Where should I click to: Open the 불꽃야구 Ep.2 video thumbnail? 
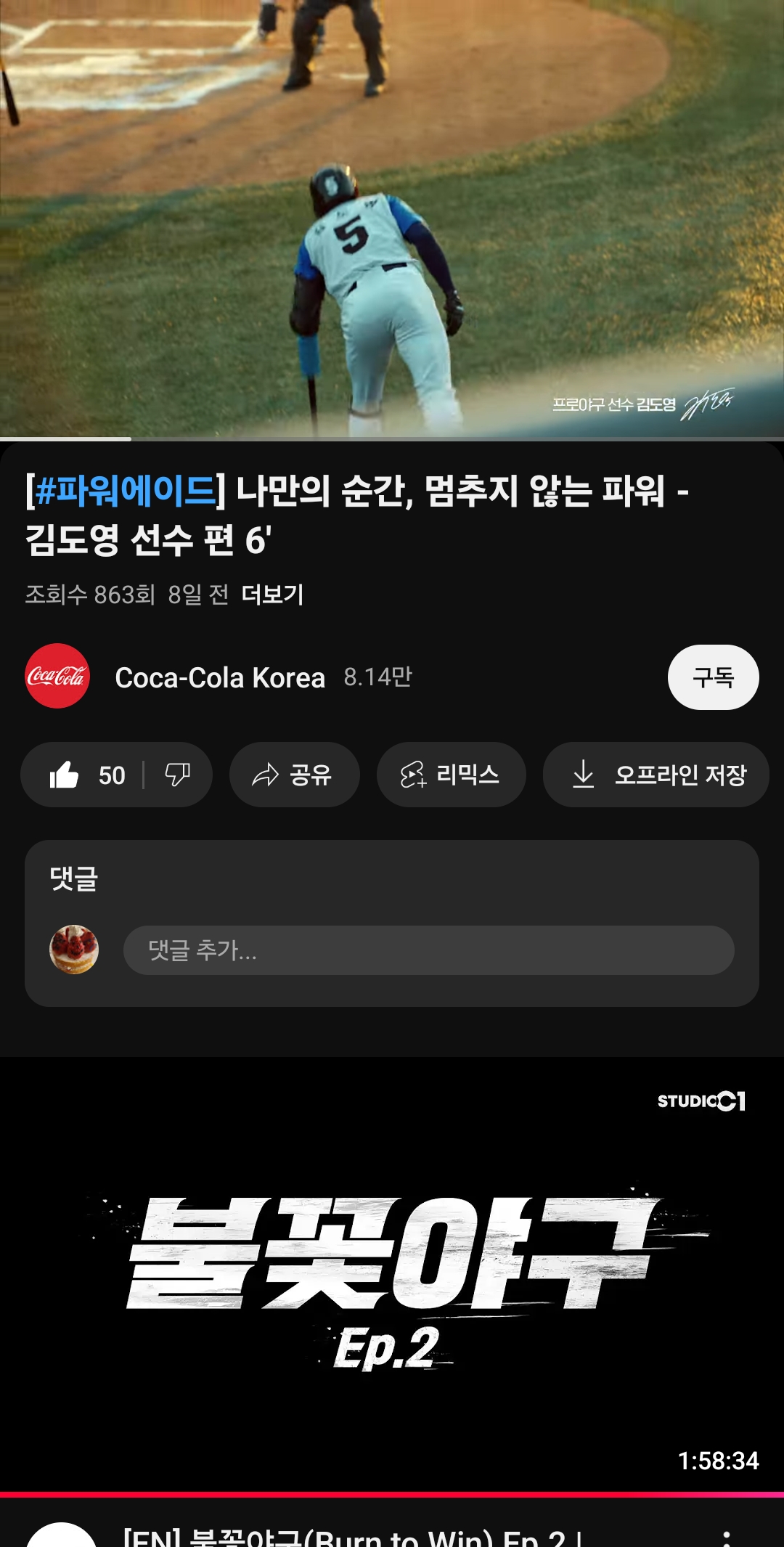pyautogui.click(x=392, y=1274)
